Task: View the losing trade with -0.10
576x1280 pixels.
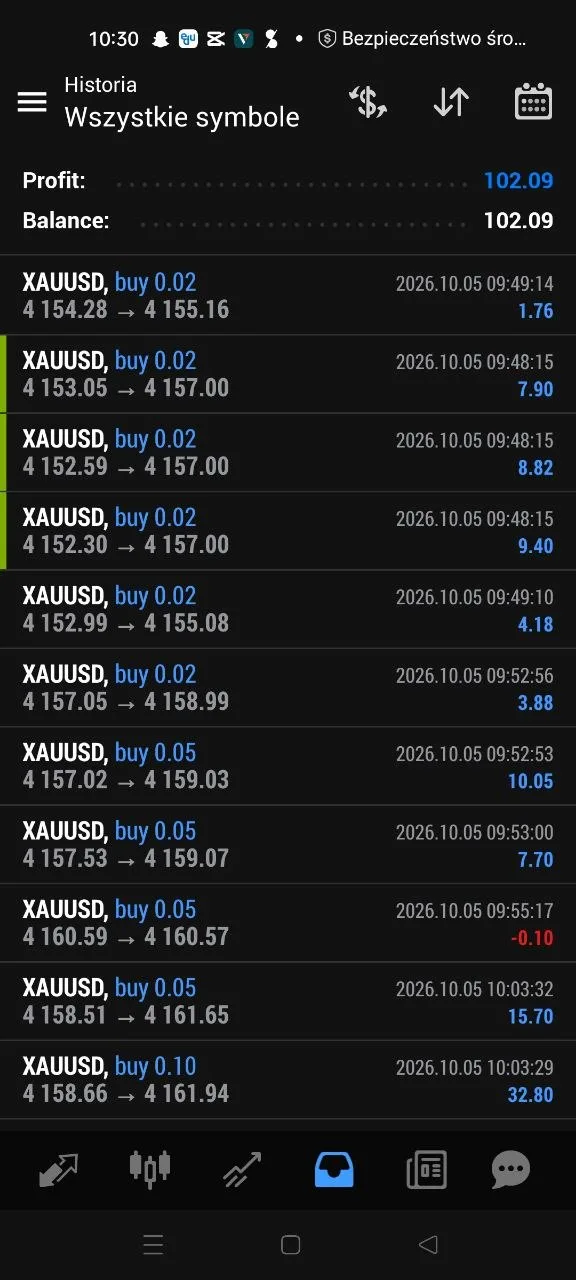Action: point(288,923)
